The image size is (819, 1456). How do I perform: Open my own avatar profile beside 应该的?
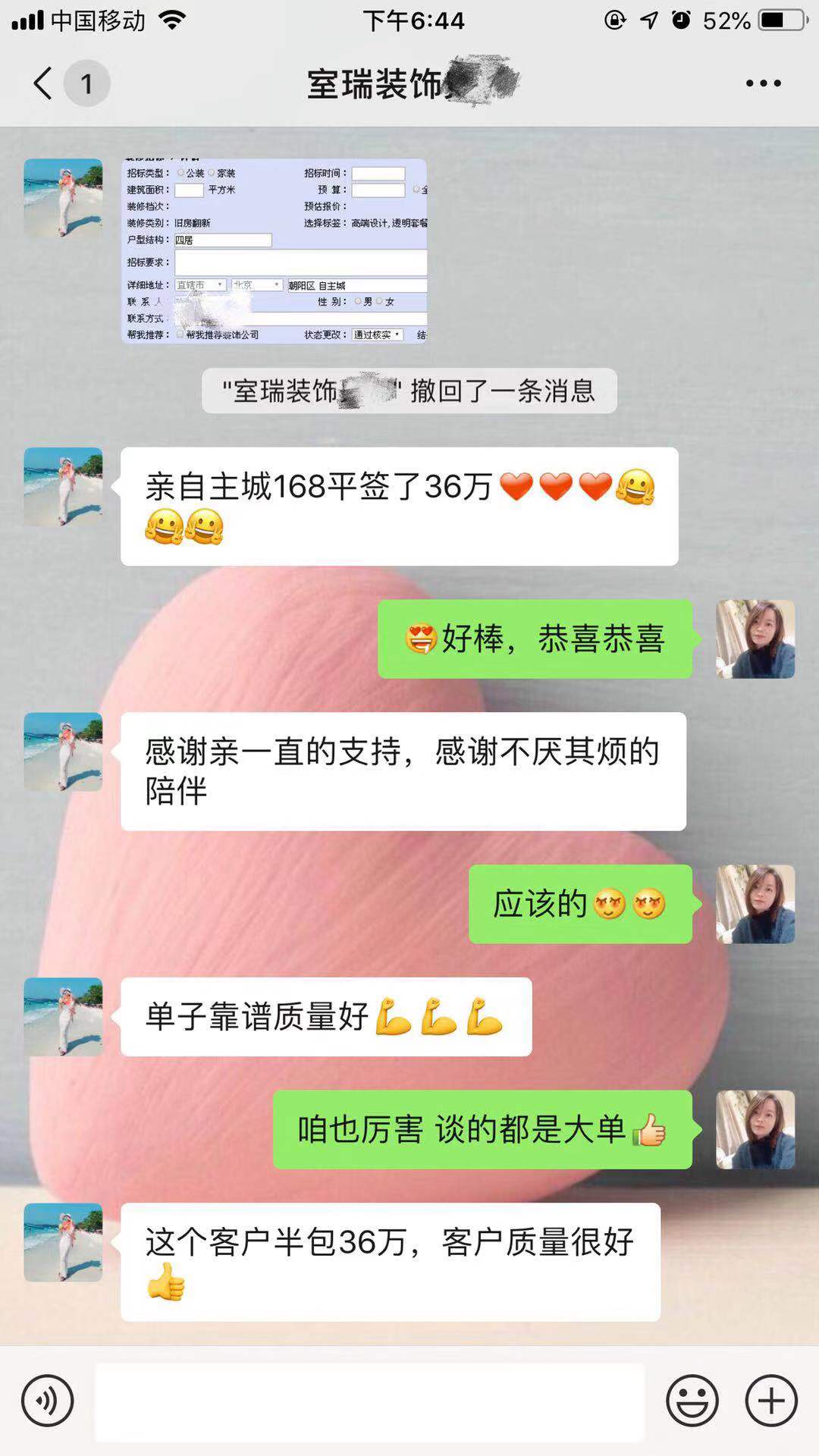point(755,904)
